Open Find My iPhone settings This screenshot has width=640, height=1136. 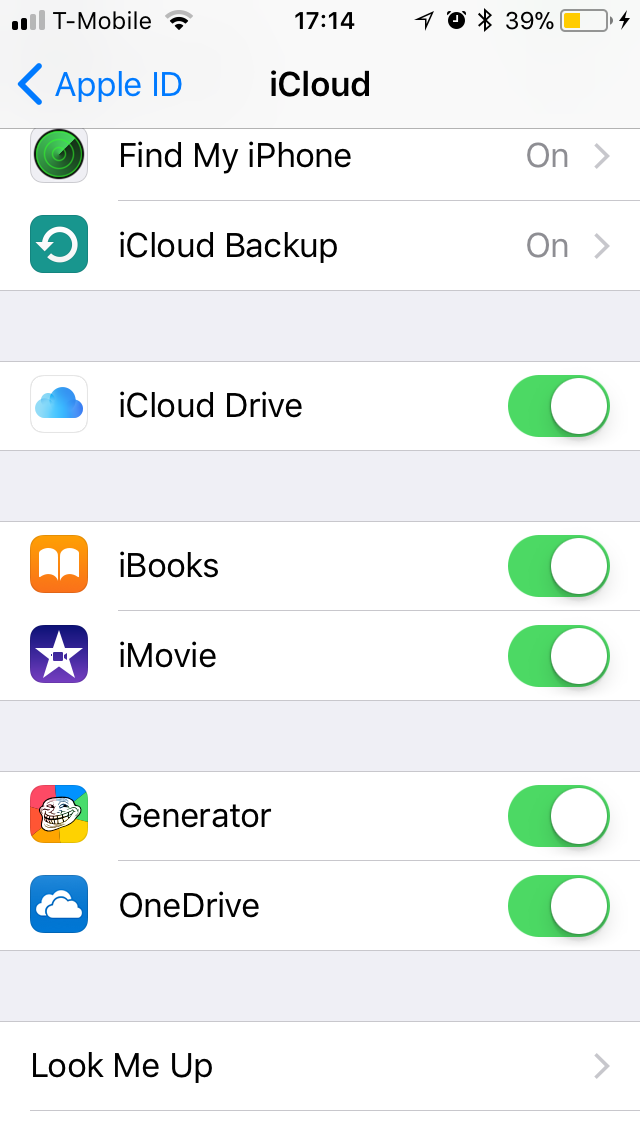[320, 157]
